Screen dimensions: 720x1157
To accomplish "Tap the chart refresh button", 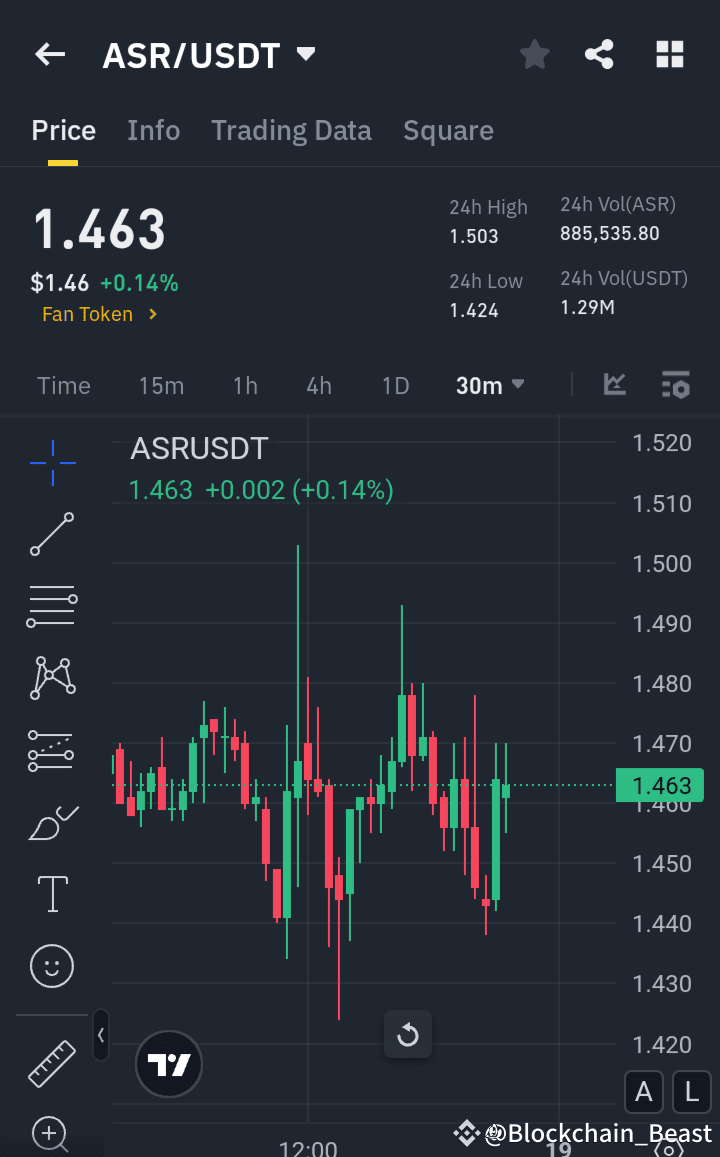I will (408, 1034).
